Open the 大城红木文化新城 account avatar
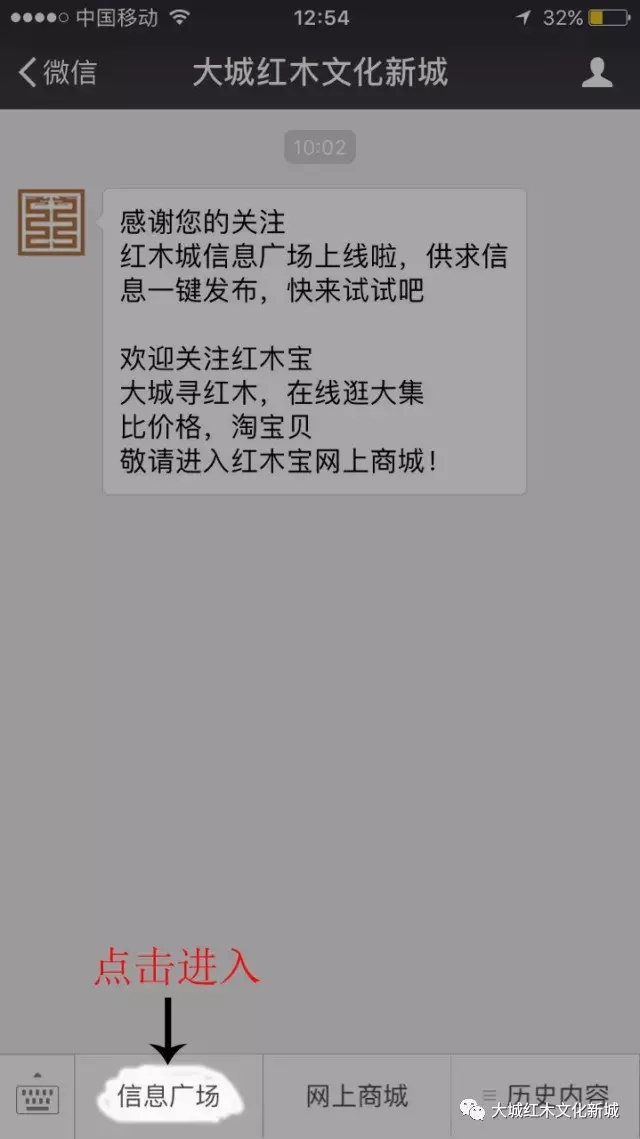The height and width of the screenshot is (1139, 640). point(52,222)
